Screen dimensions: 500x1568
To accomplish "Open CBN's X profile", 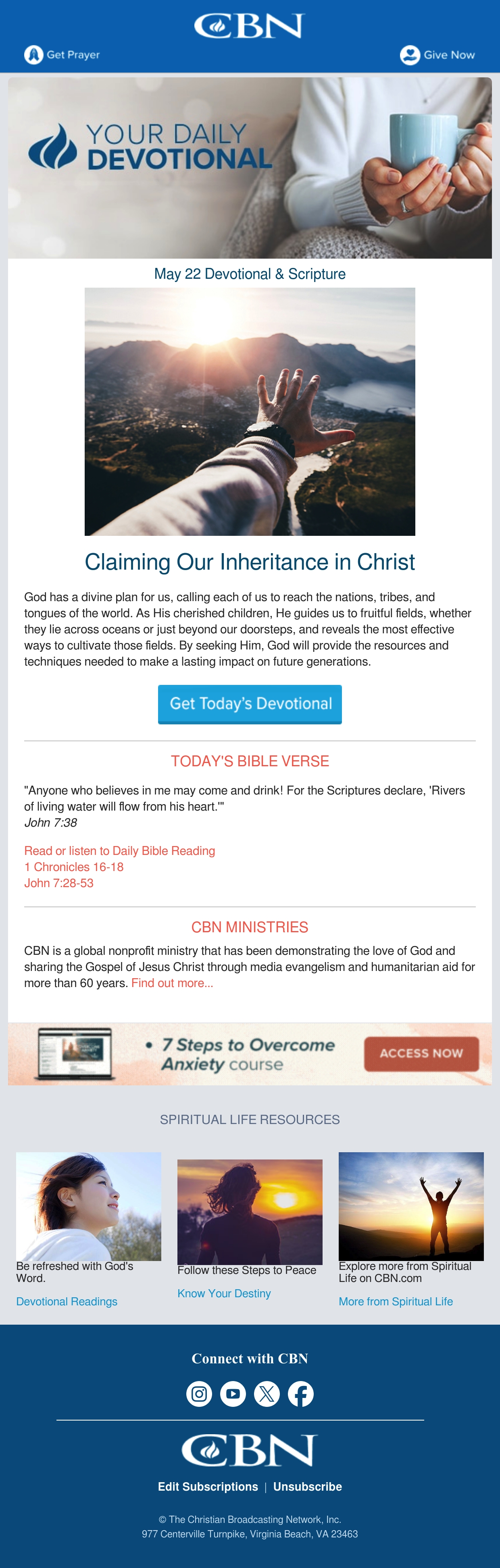I will pos(267,1393).
